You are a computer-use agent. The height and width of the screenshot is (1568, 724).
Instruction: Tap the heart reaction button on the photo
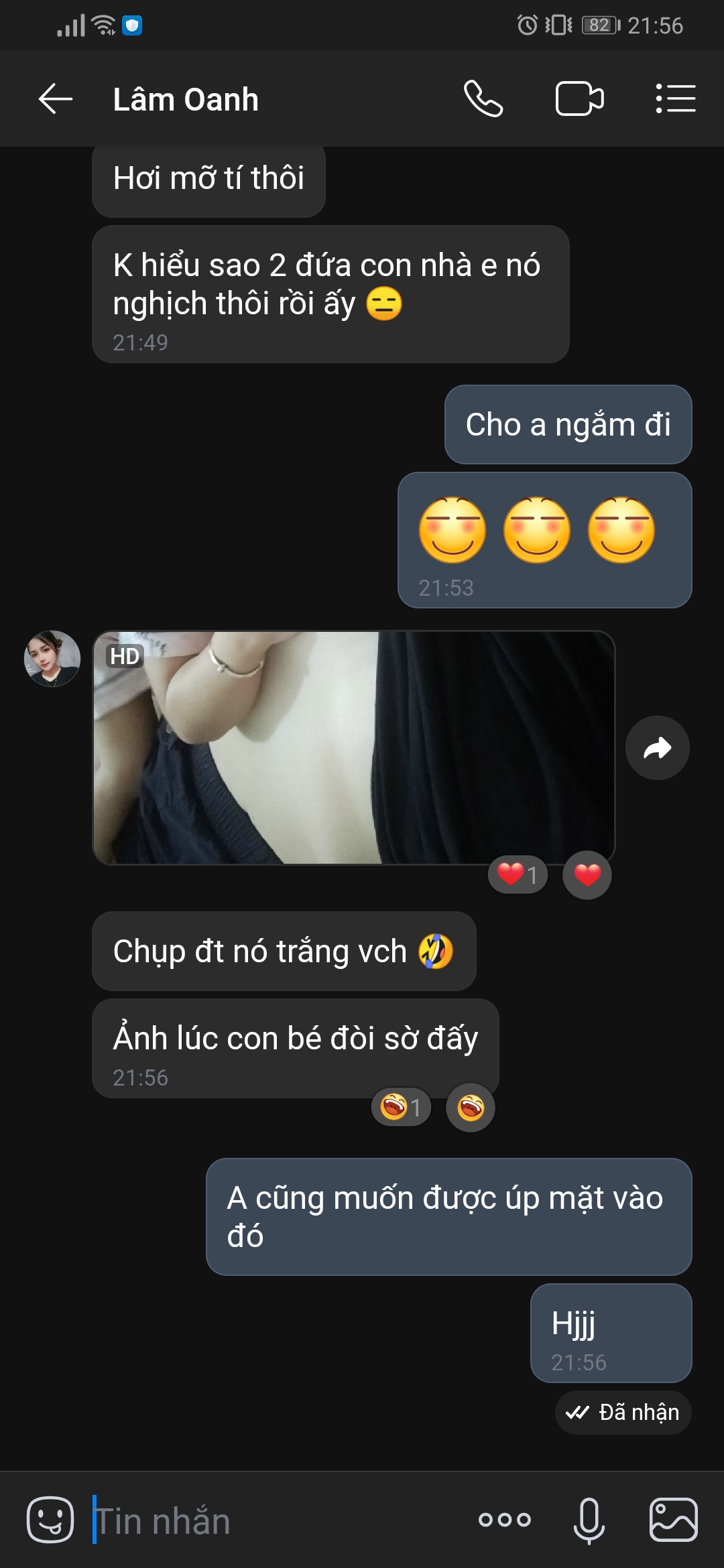coord(587,875)
